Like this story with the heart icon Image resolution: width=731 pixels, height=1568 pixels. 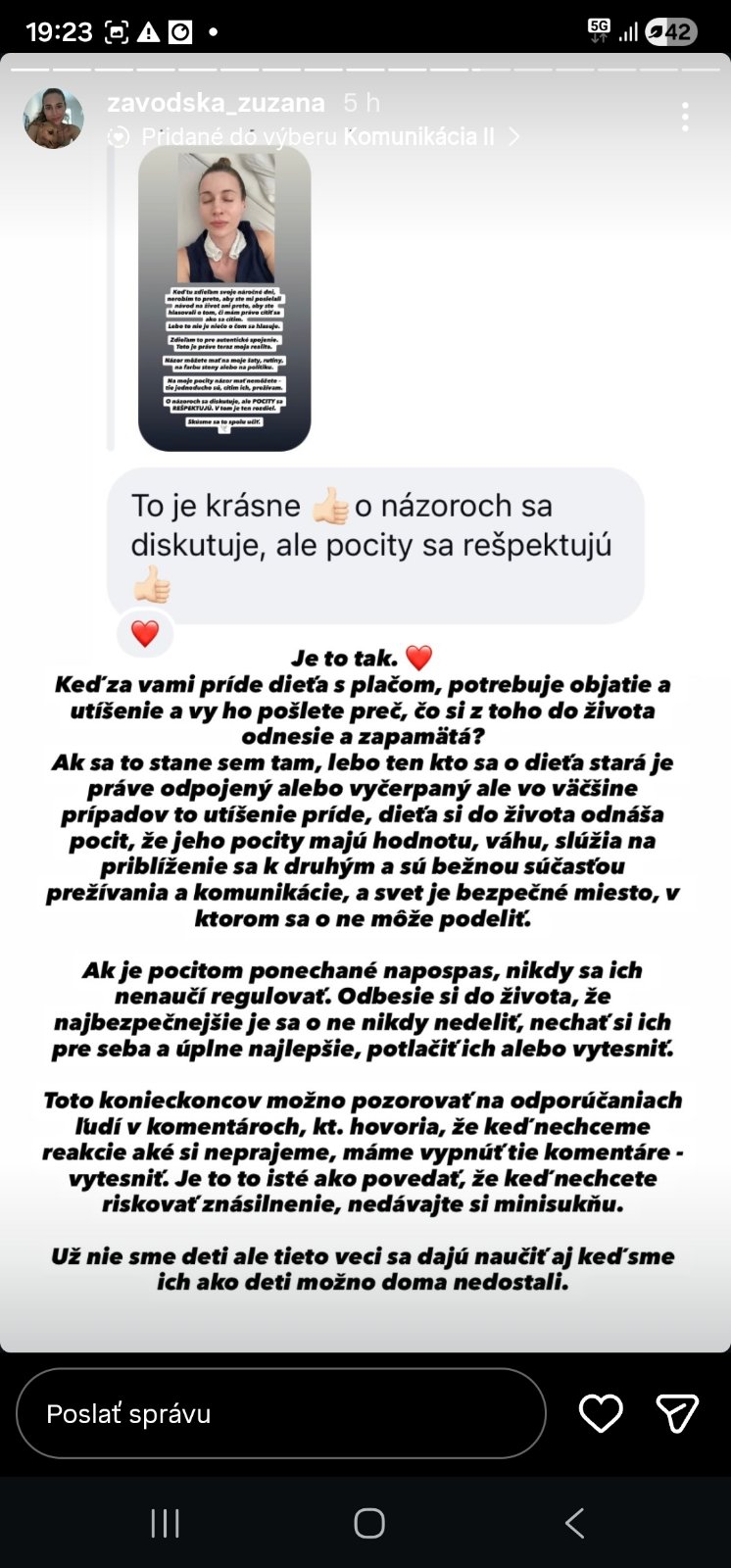click(601, 1413)
